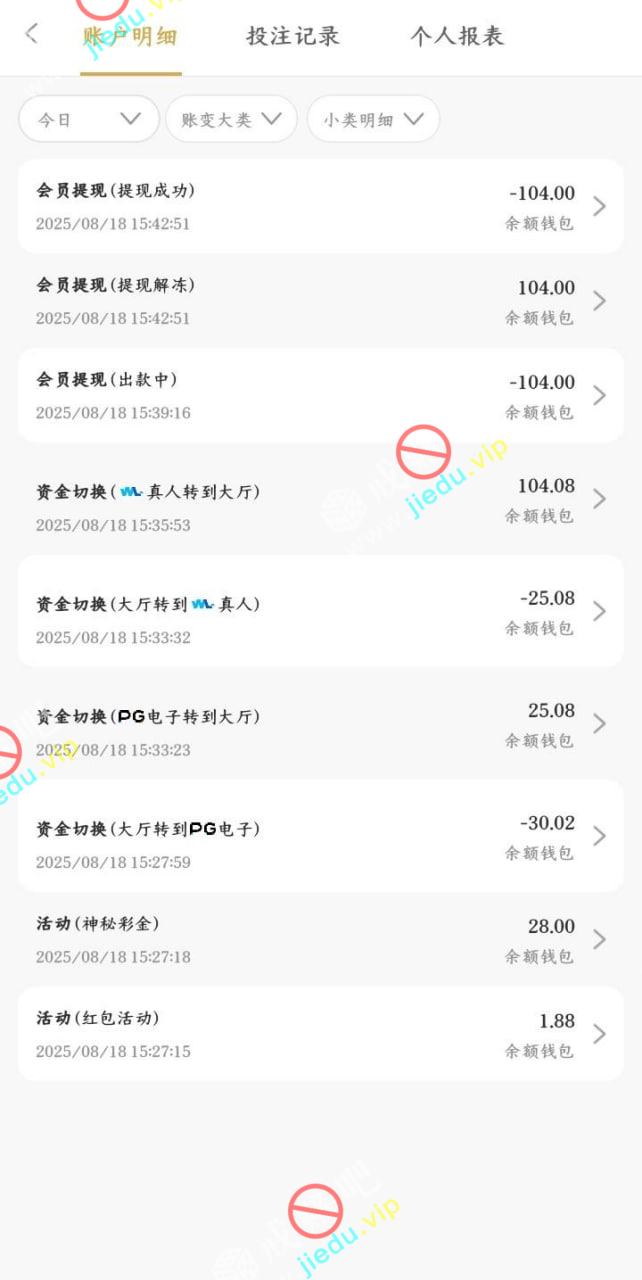View the 会员提现(提现解冻) entry
This screenshot has width=642, height=1280.
(x=320, y=301)
